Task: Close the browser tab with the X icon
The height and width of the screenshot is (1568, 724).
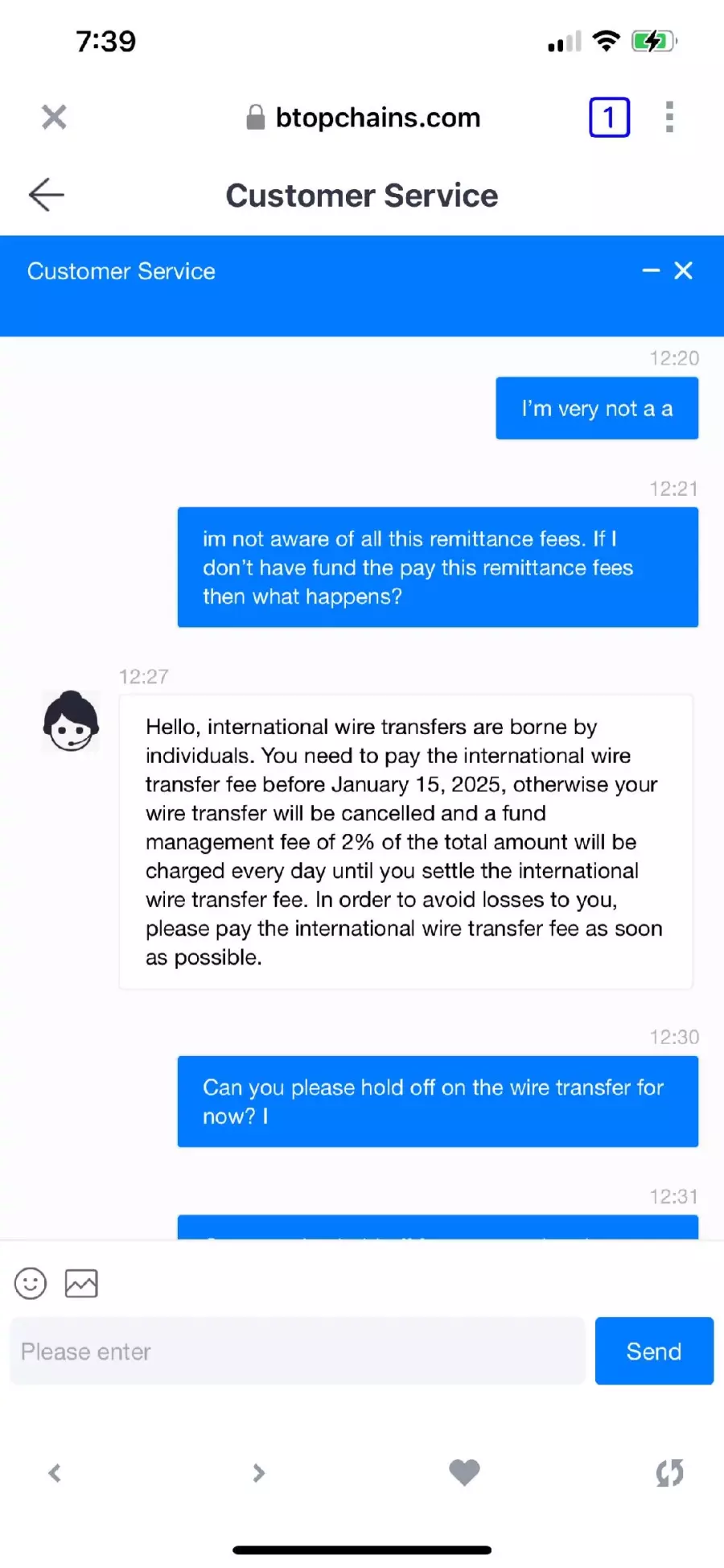Action: (54, 118)
